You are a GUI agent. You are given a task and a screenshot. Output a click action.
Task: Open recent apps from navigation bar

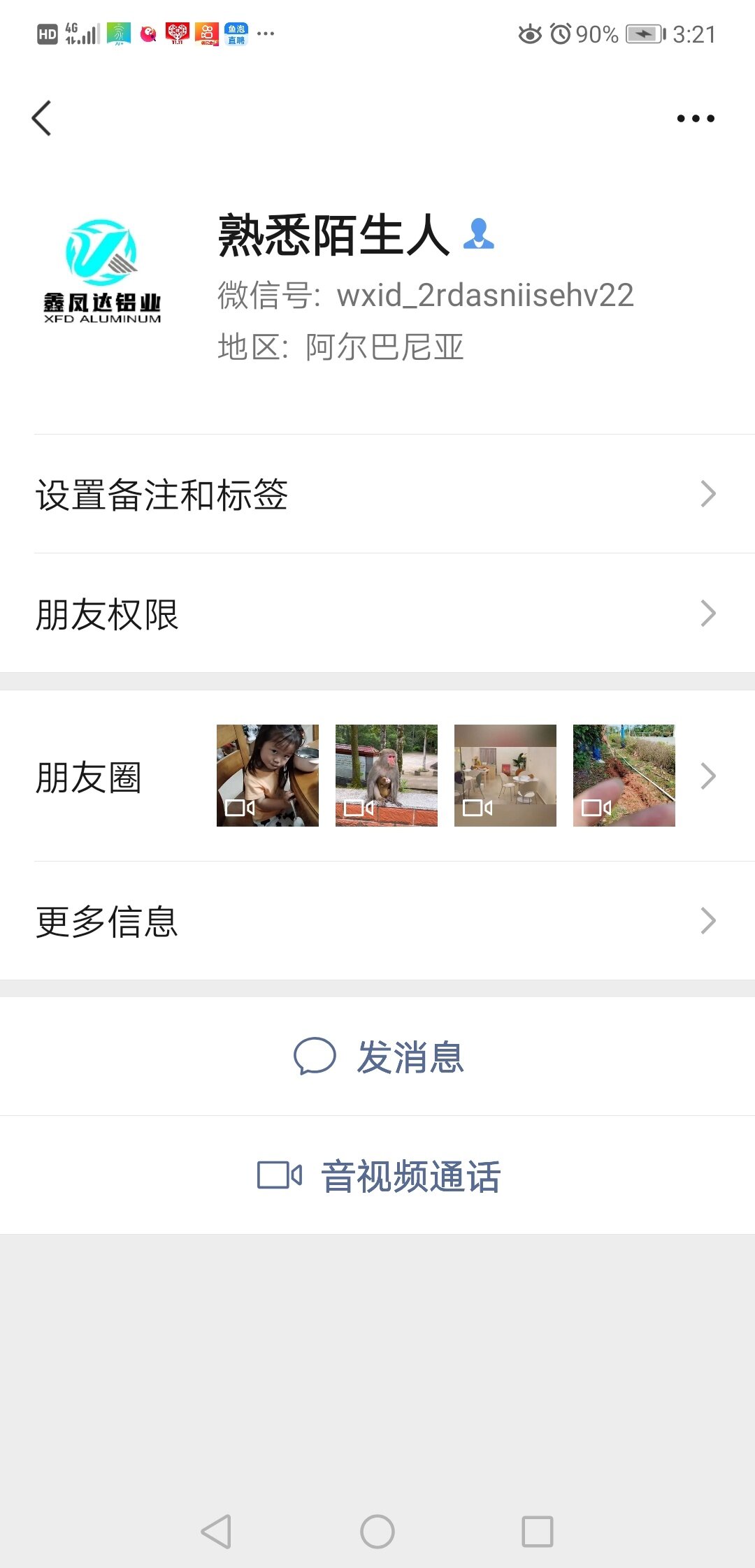[538, 1532]
